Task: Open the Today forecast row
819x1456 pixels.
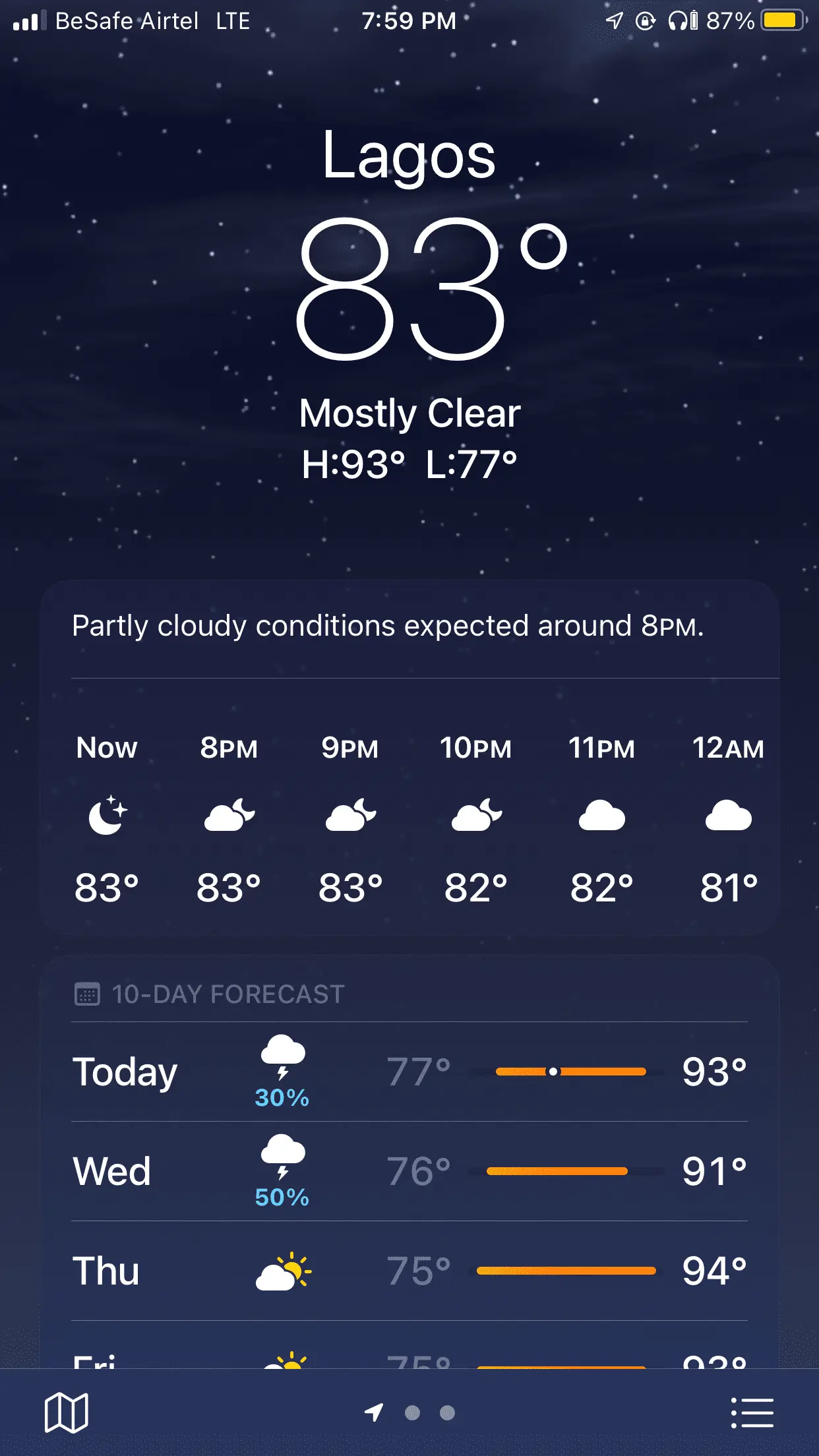Action: [409, 1072]
